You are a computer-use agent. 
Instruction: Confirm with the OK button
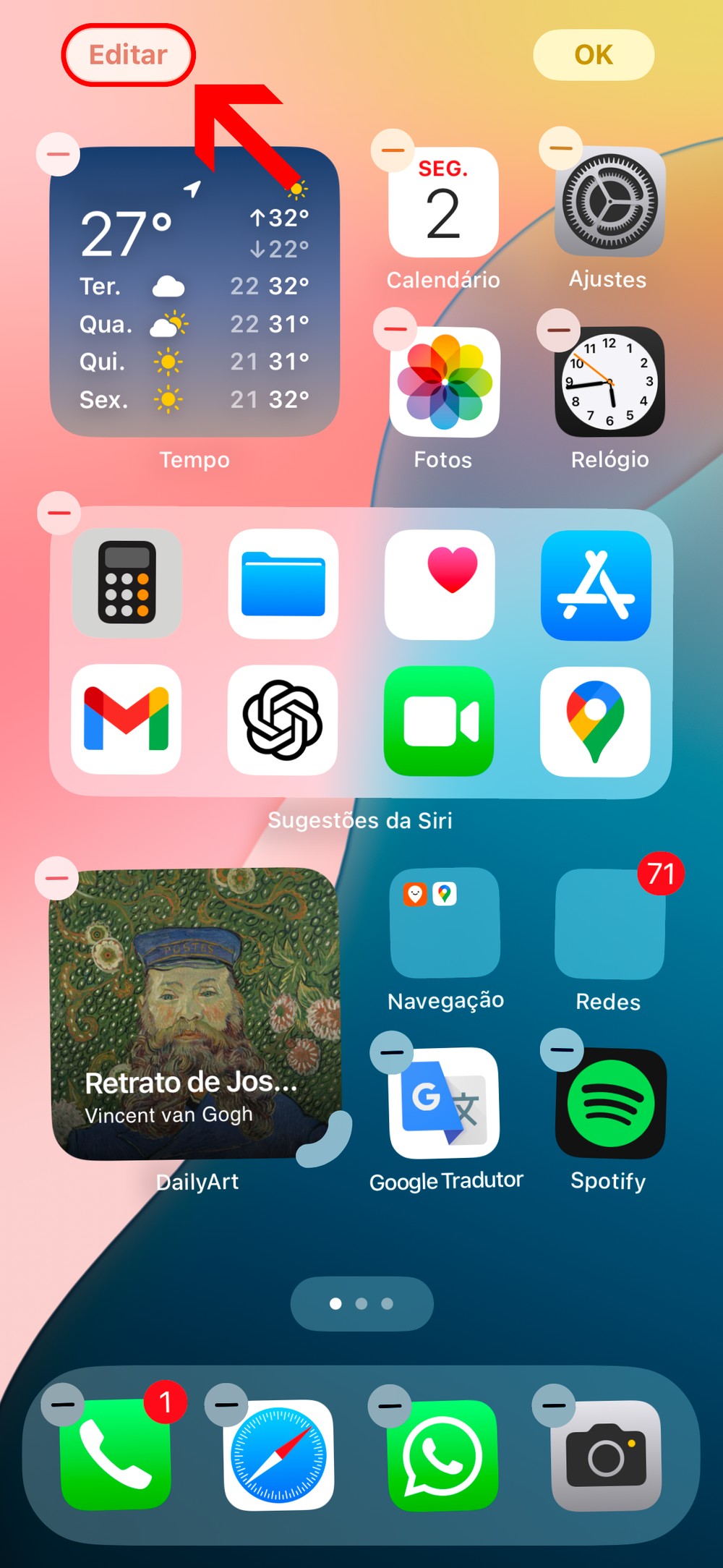(593, 55)
